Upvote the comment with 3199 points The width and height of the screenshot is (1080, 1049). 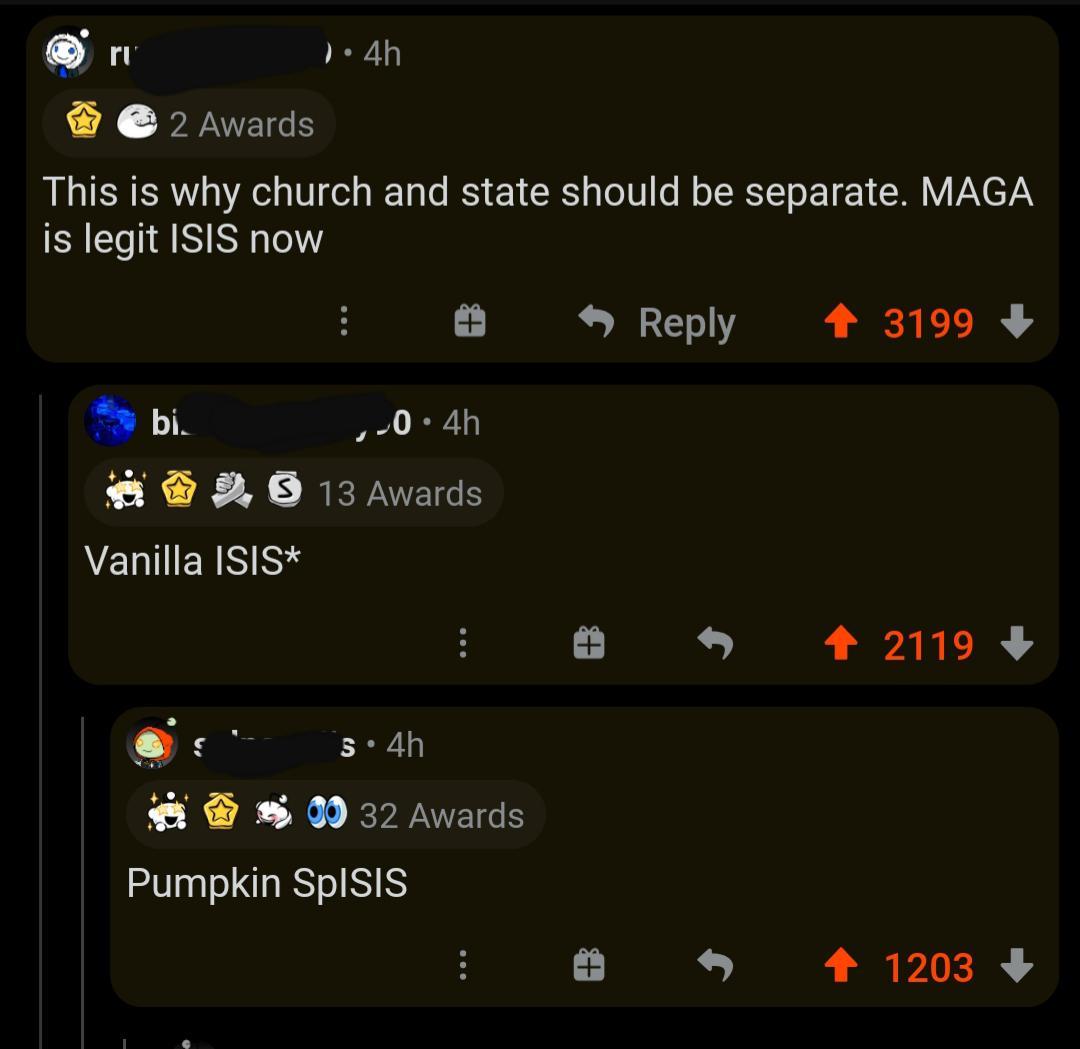point(839,322)
